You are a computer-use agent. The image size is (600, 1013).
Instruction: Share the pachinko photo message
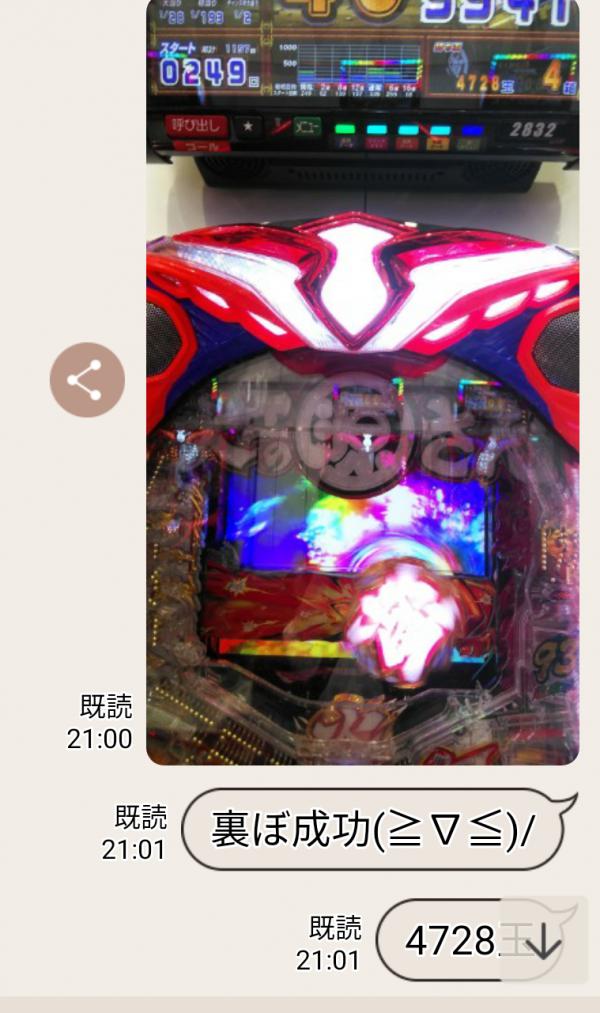pyautogui.click(x=87, y=380)
